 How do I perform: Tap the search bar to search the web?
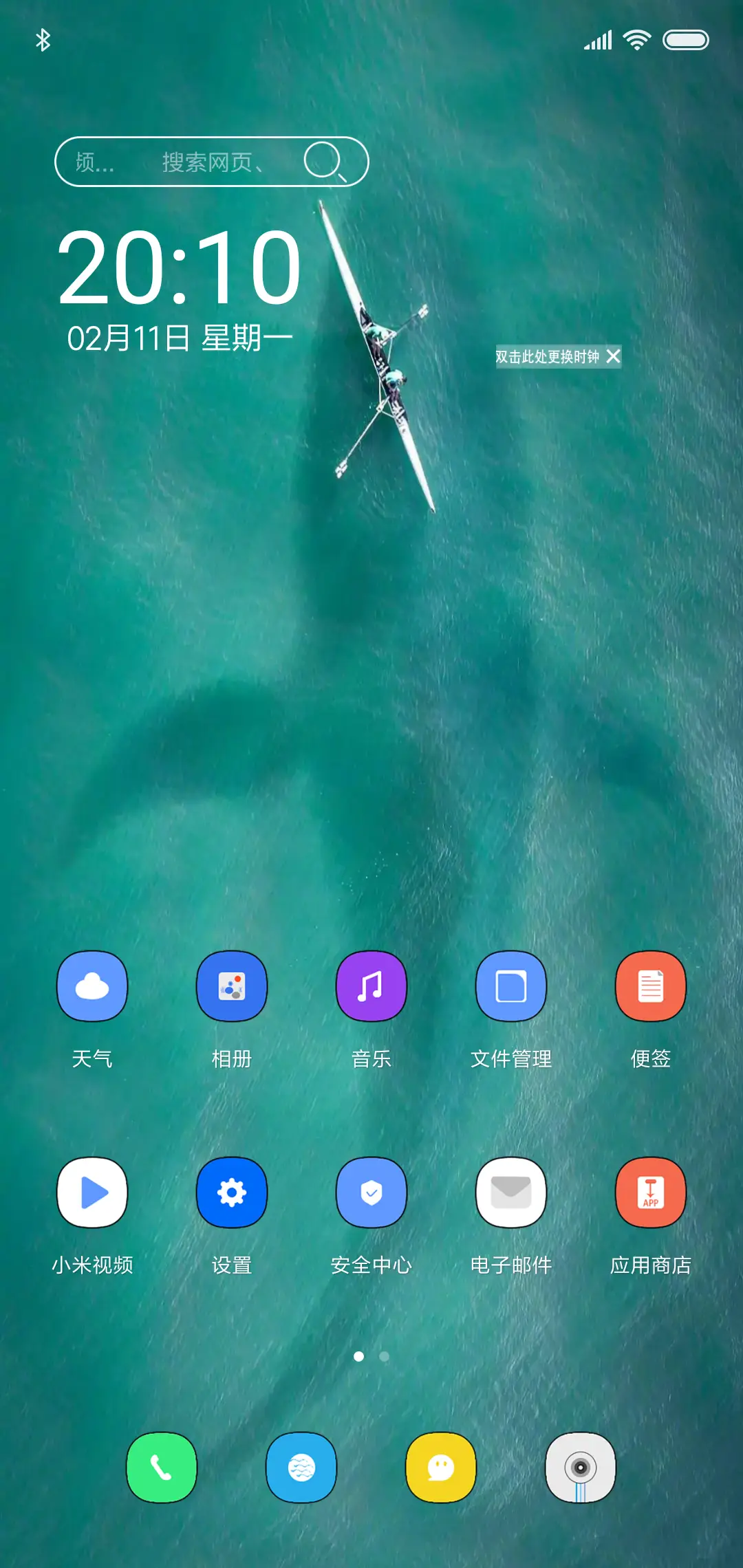click(x=212, y=161)
